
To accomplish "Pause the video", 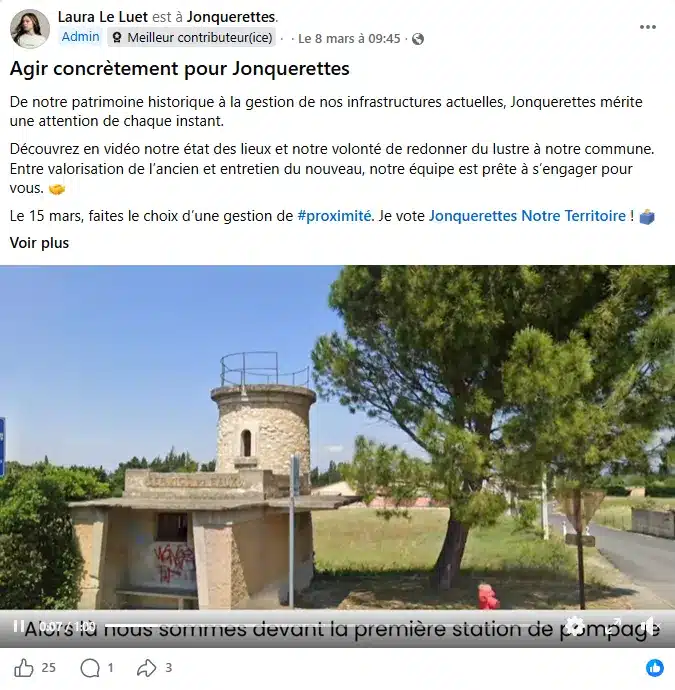I will coord(19,626).
